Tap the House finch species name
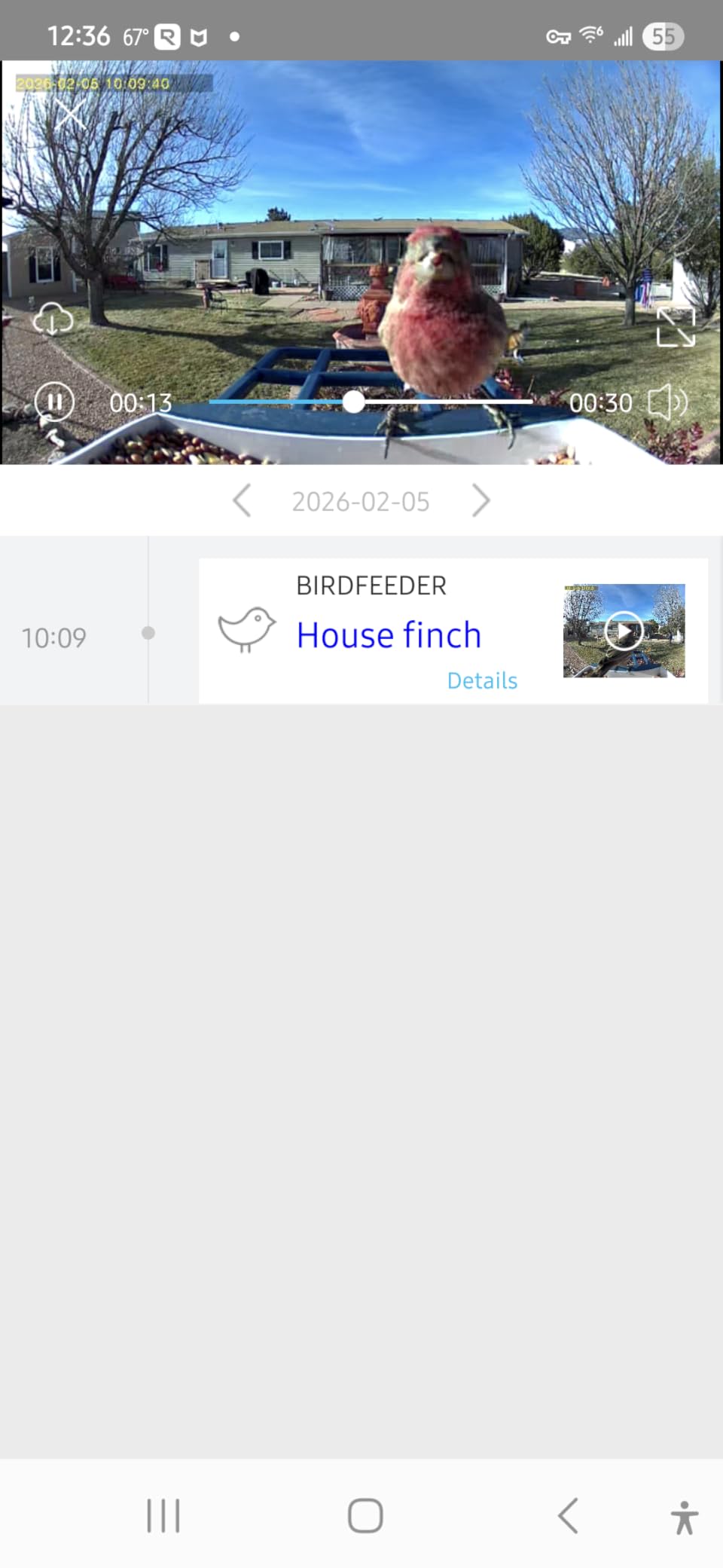Image resolution: width=723 pixels, height=1568 pixels. (389, 635)
